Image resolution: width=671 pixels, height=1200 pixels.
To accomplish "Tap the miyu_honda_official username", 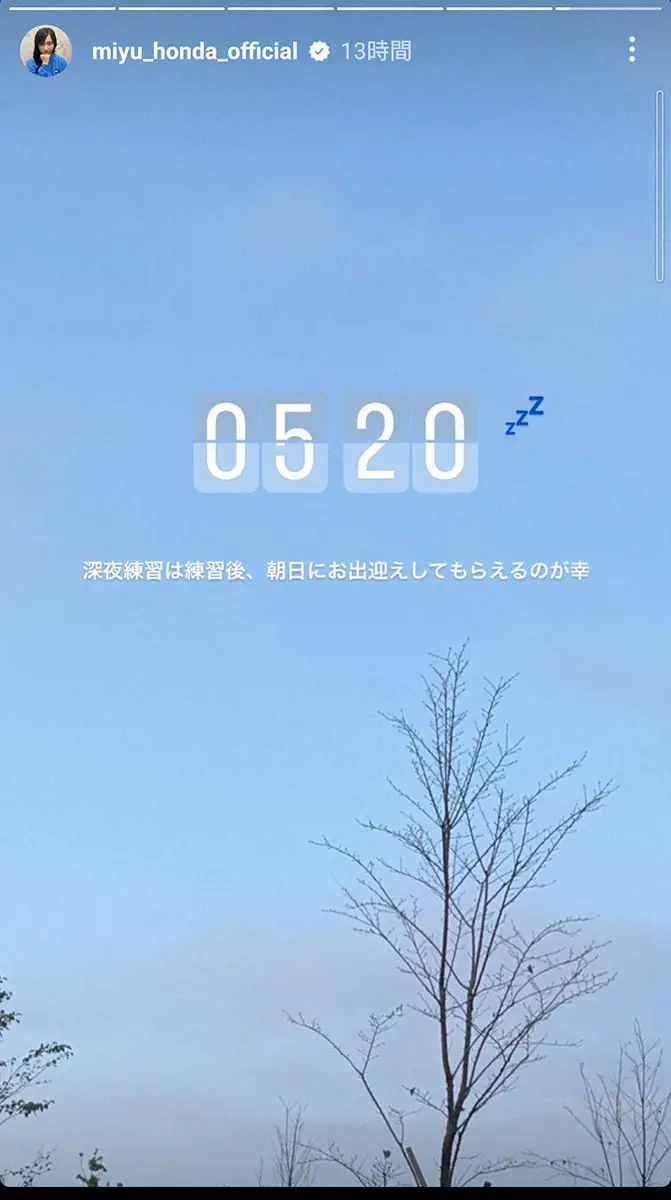I will point(194,51).
